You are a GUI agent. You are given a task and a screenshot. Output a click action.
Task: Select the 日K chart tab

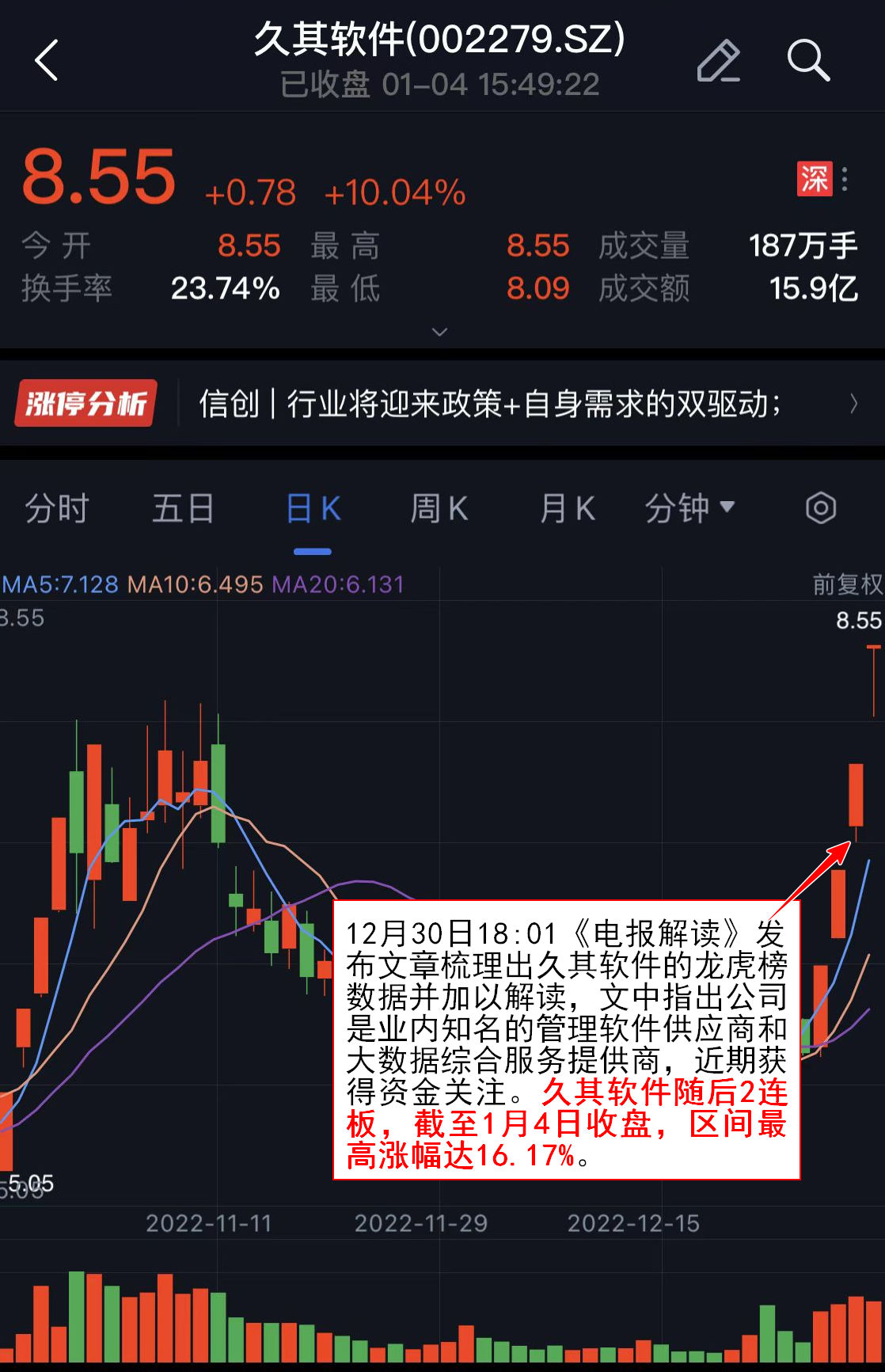313,508
